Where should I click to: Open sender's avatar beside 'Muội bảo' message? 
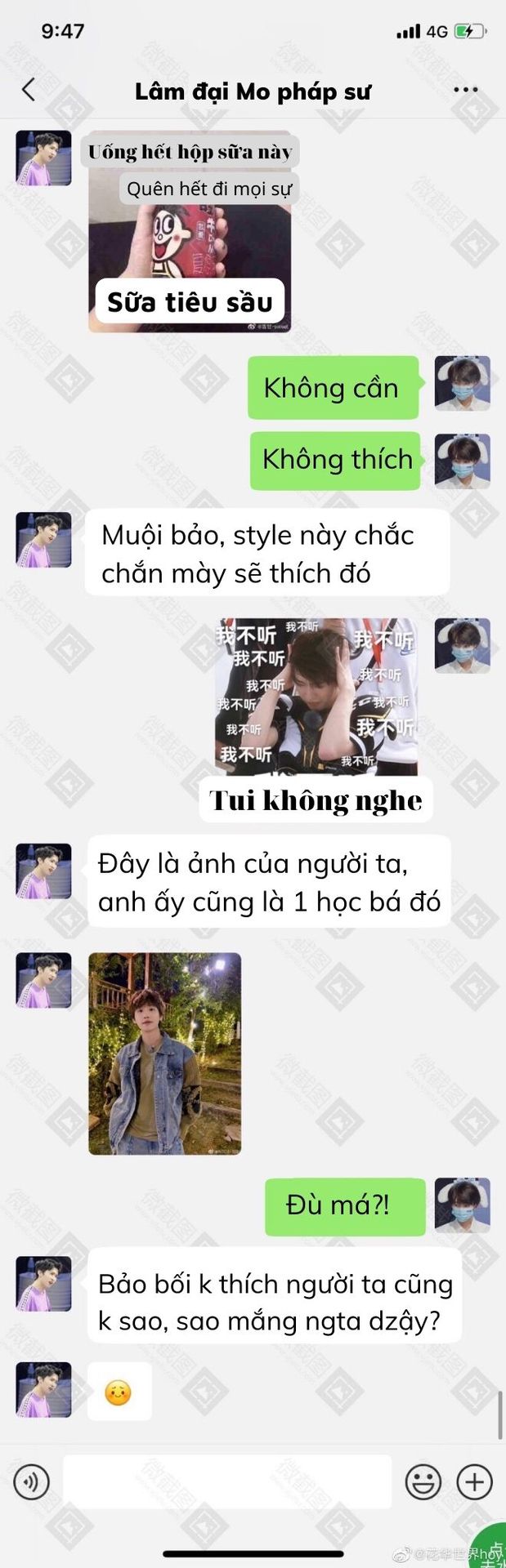click(43, 540)
